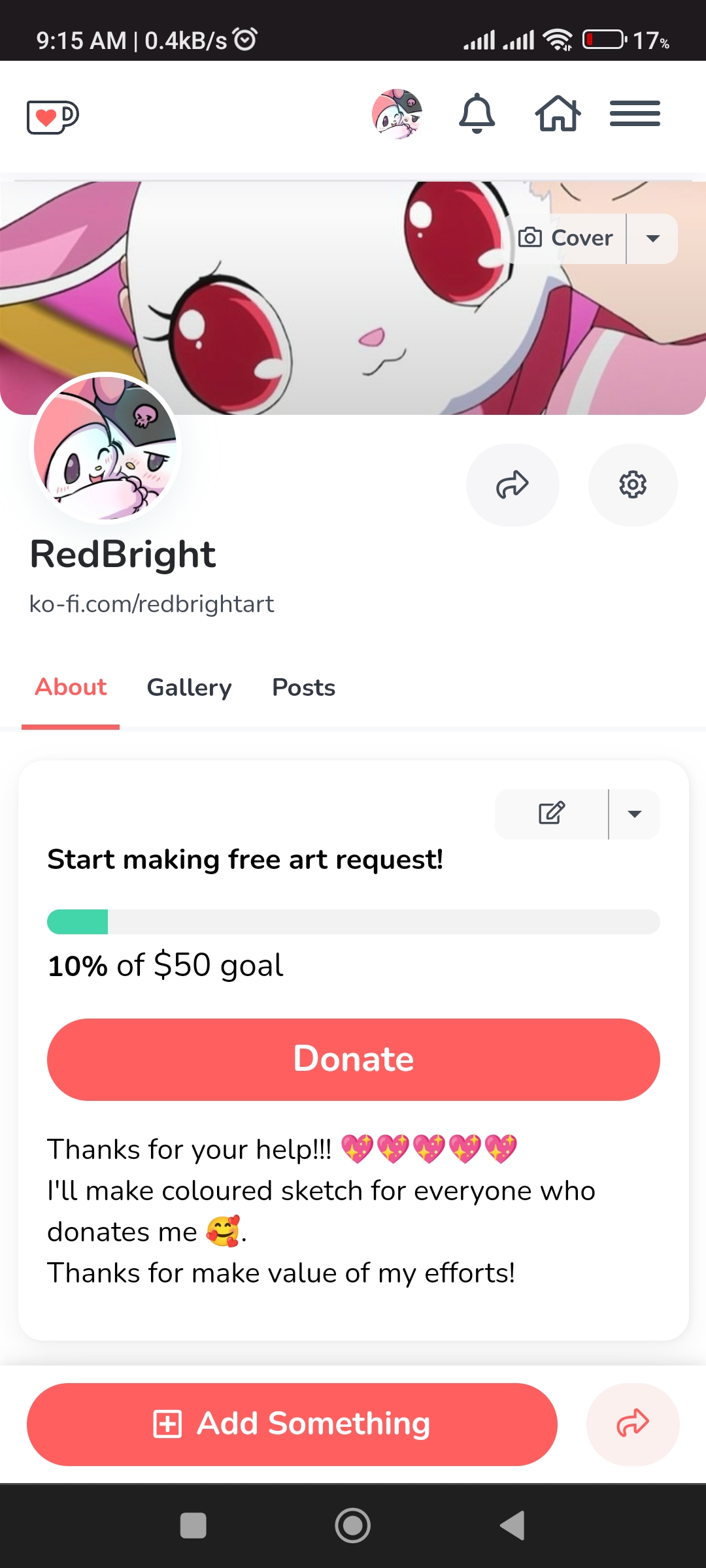Switch to the Posts tab
706x1568 pixels.
click(x=303, y=688)
